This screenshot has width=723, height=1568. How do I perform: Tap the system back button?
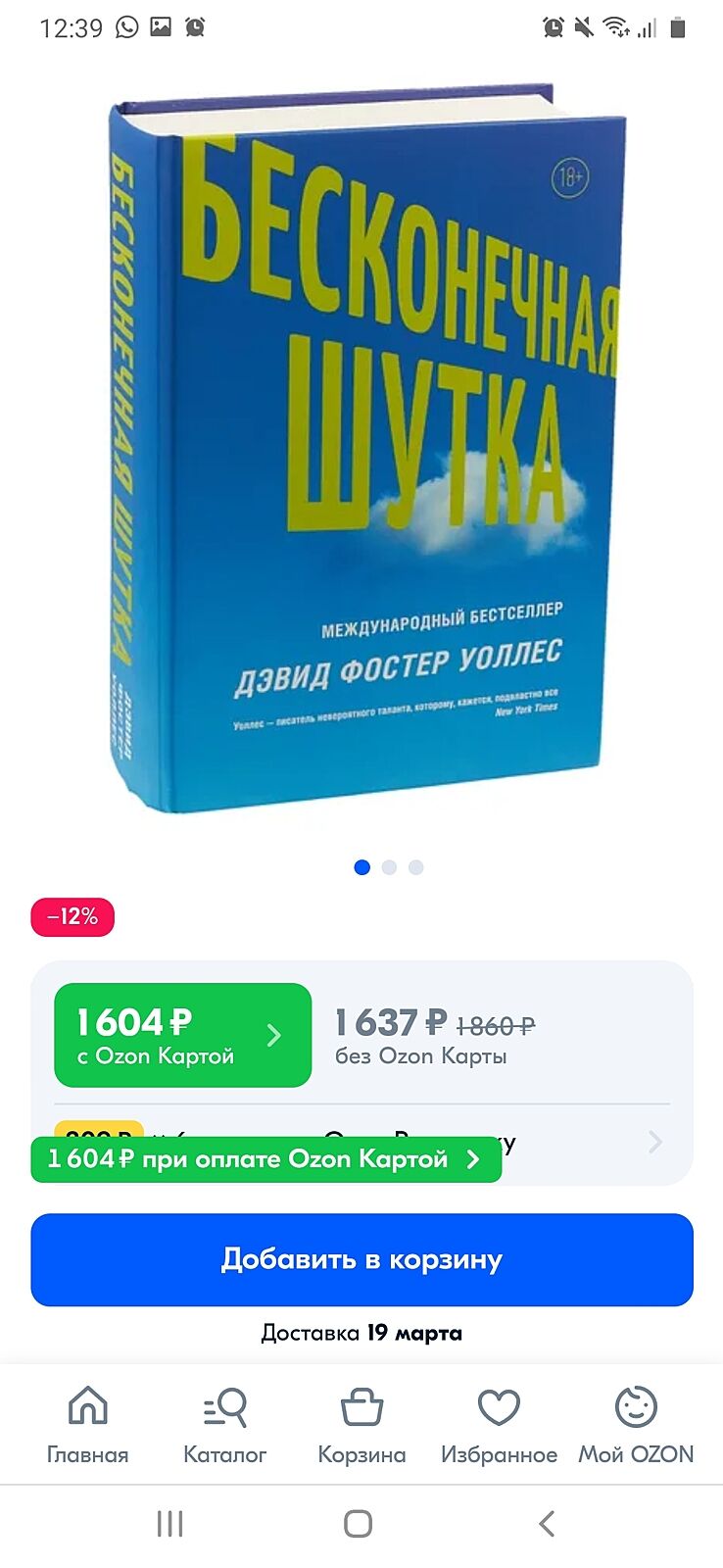point(547,1524)
